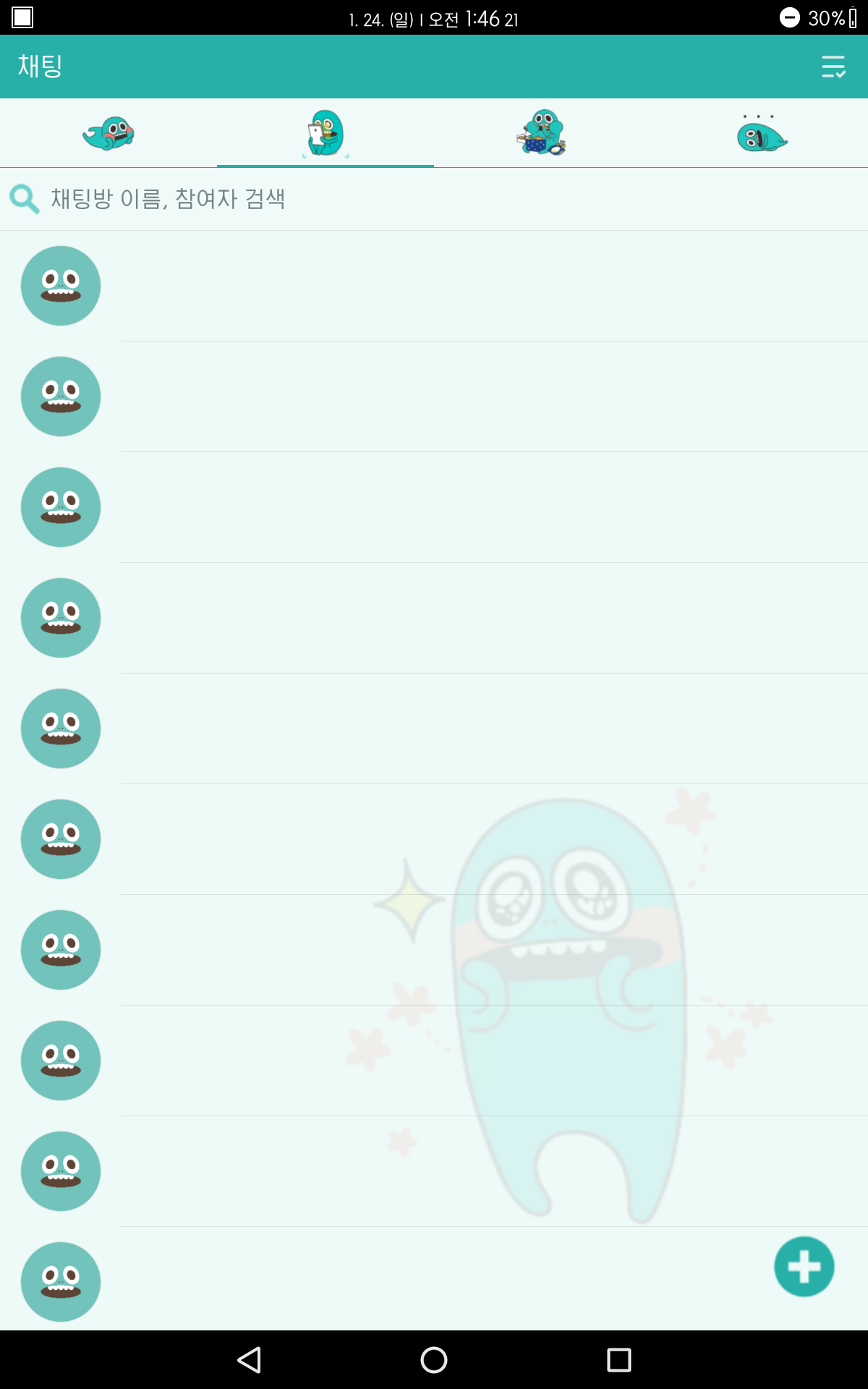
Task: Go to the third tab with eating character
Action: (x=542, y=134)
